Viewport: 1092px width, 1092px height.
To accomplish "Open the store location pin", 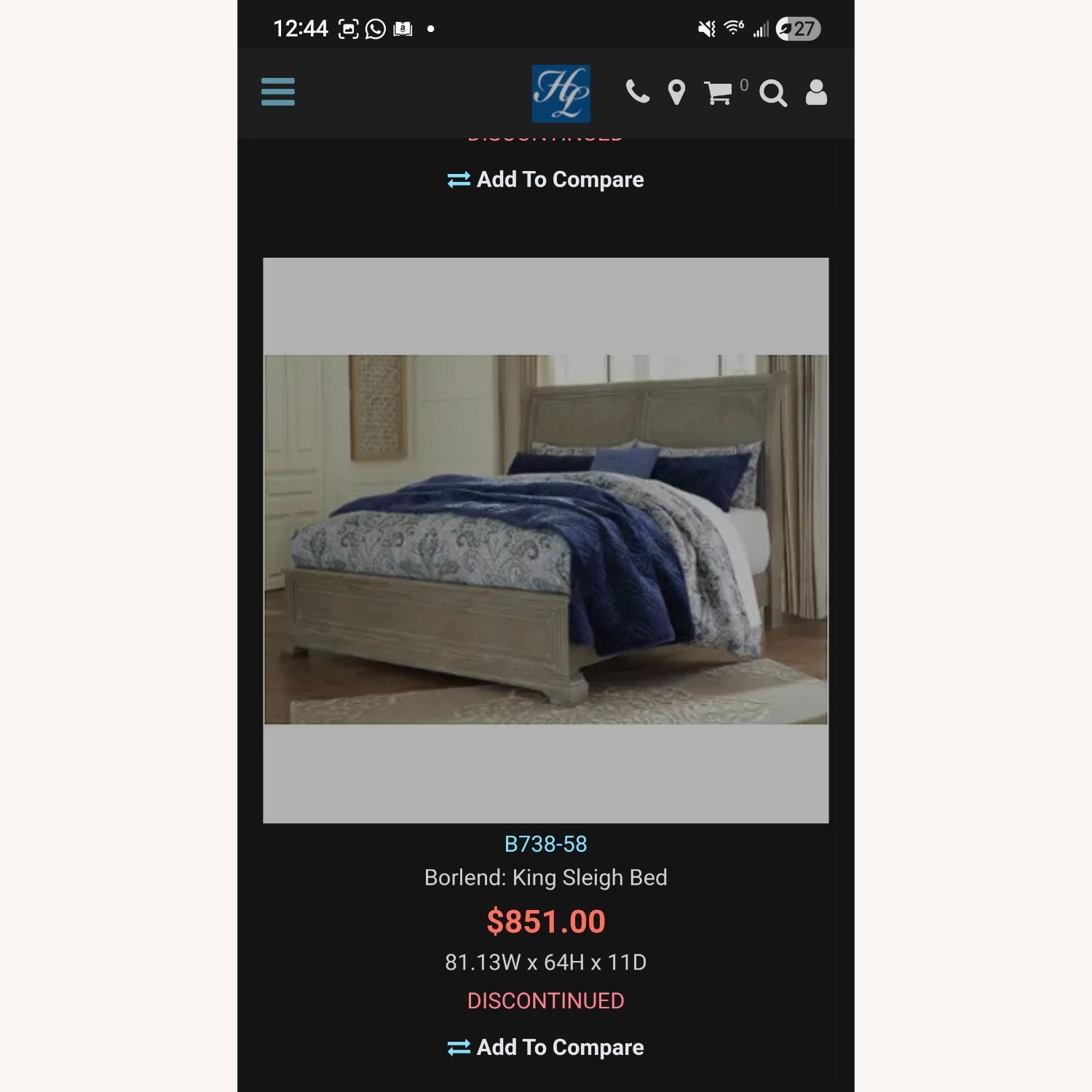I will tap(676, 92).
